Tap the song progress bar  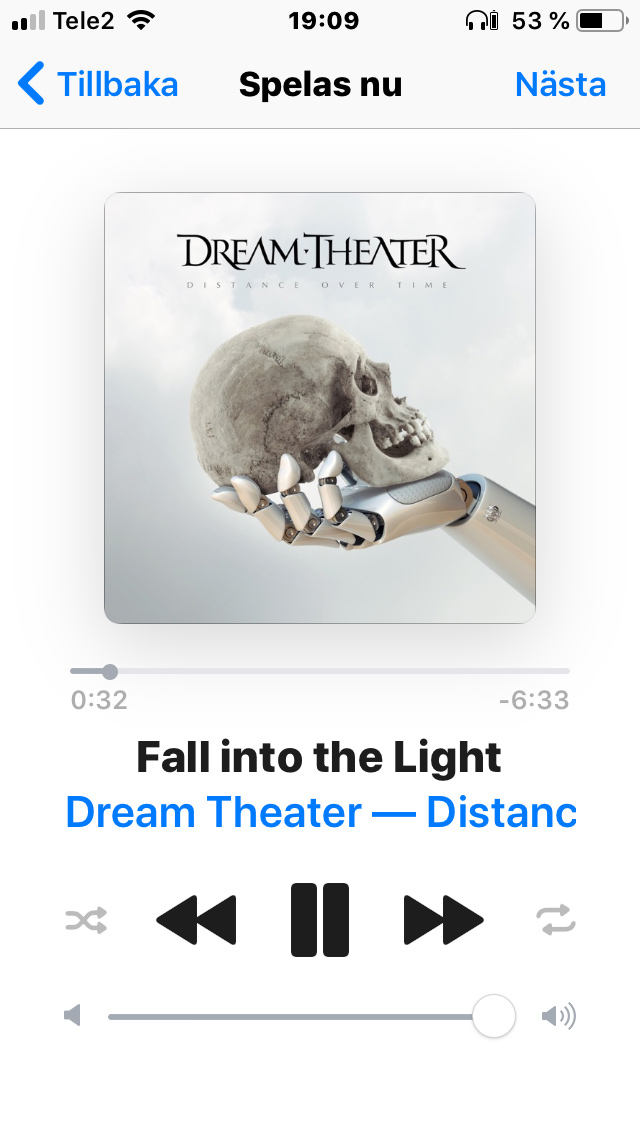[320, 671]
